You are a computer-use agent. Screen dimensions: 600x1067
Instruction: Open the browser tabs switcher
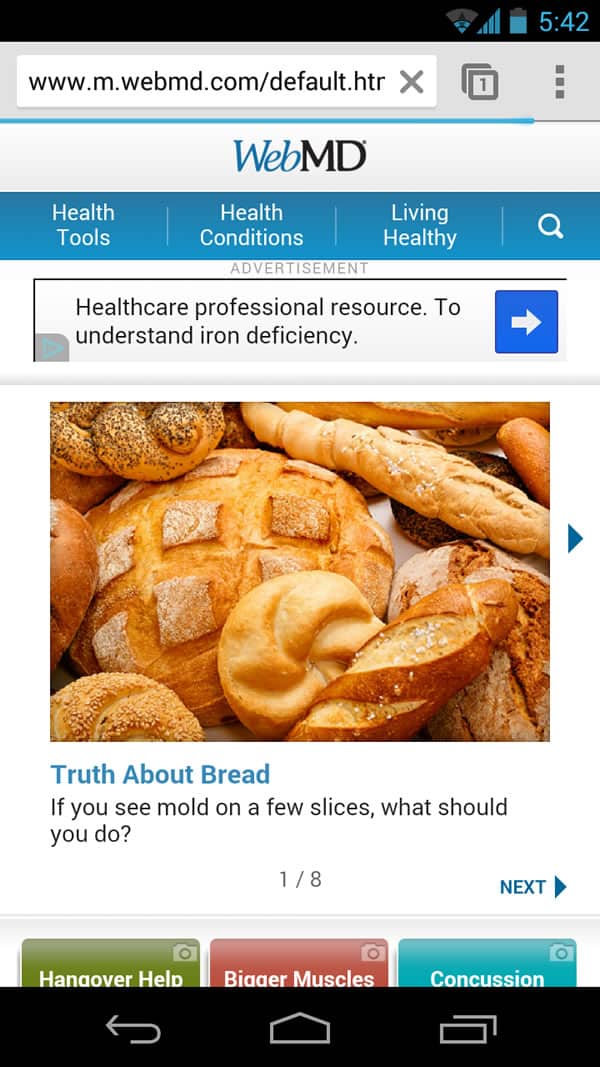click(x=480, y=82)
